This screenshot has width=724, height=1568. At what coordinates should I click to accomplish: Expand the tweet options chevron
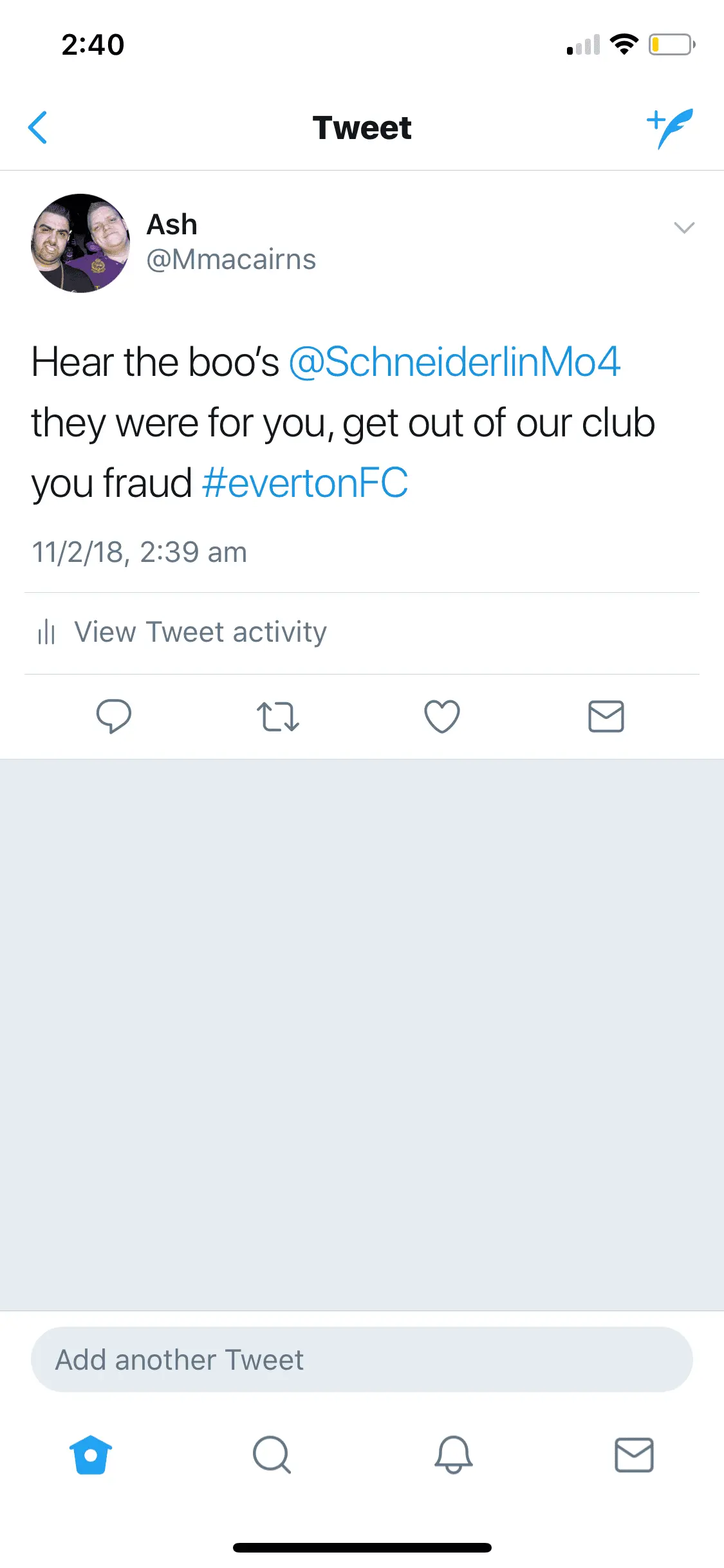683,227
